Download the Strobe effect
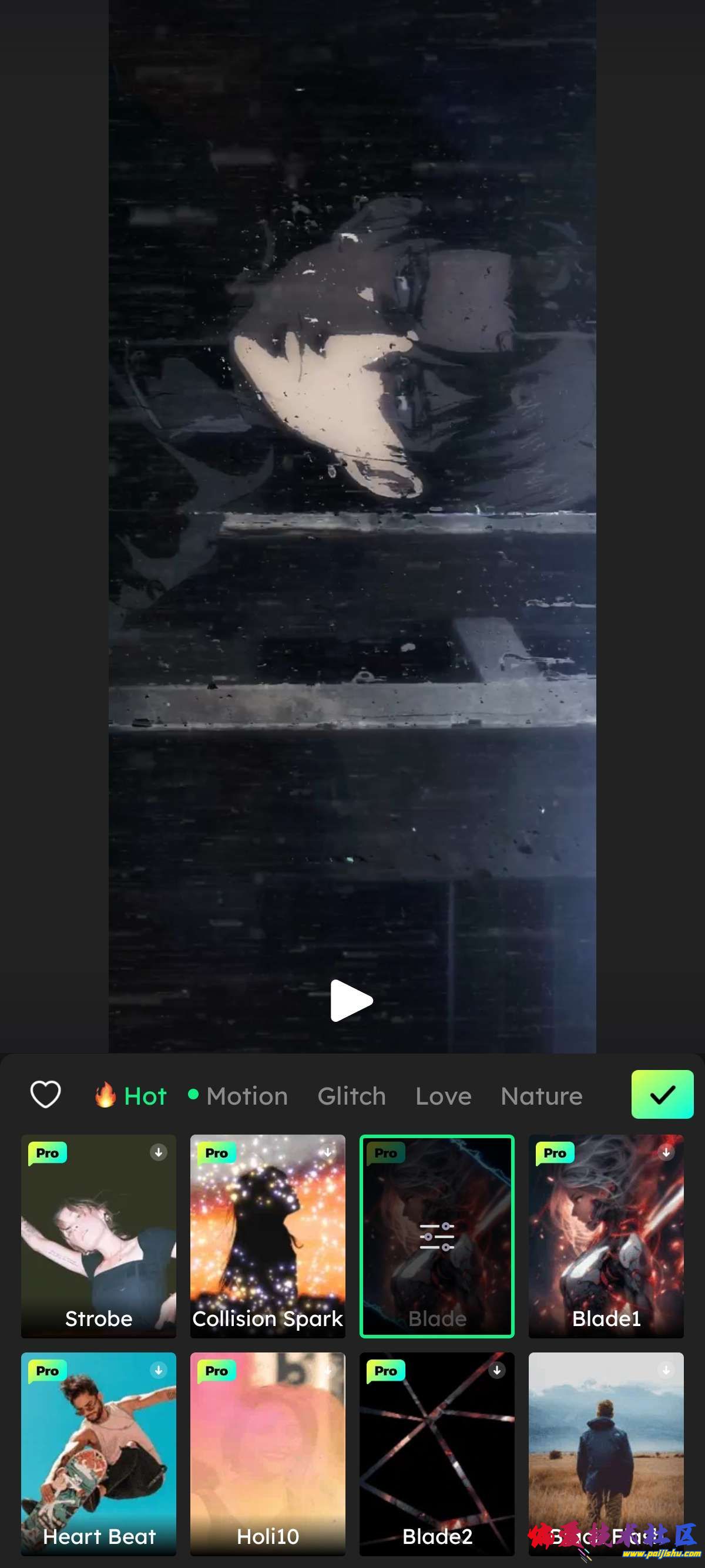This screenshot has height=1568, width=705. 159,1152
